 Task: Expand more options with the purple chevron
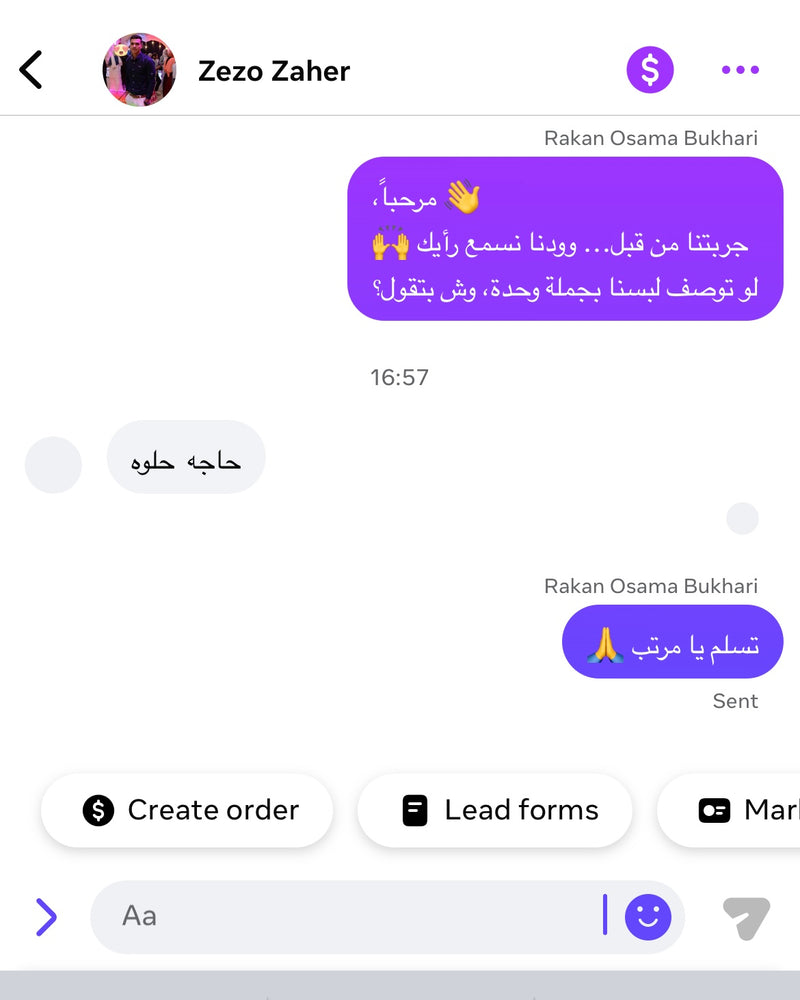(46, 916)
